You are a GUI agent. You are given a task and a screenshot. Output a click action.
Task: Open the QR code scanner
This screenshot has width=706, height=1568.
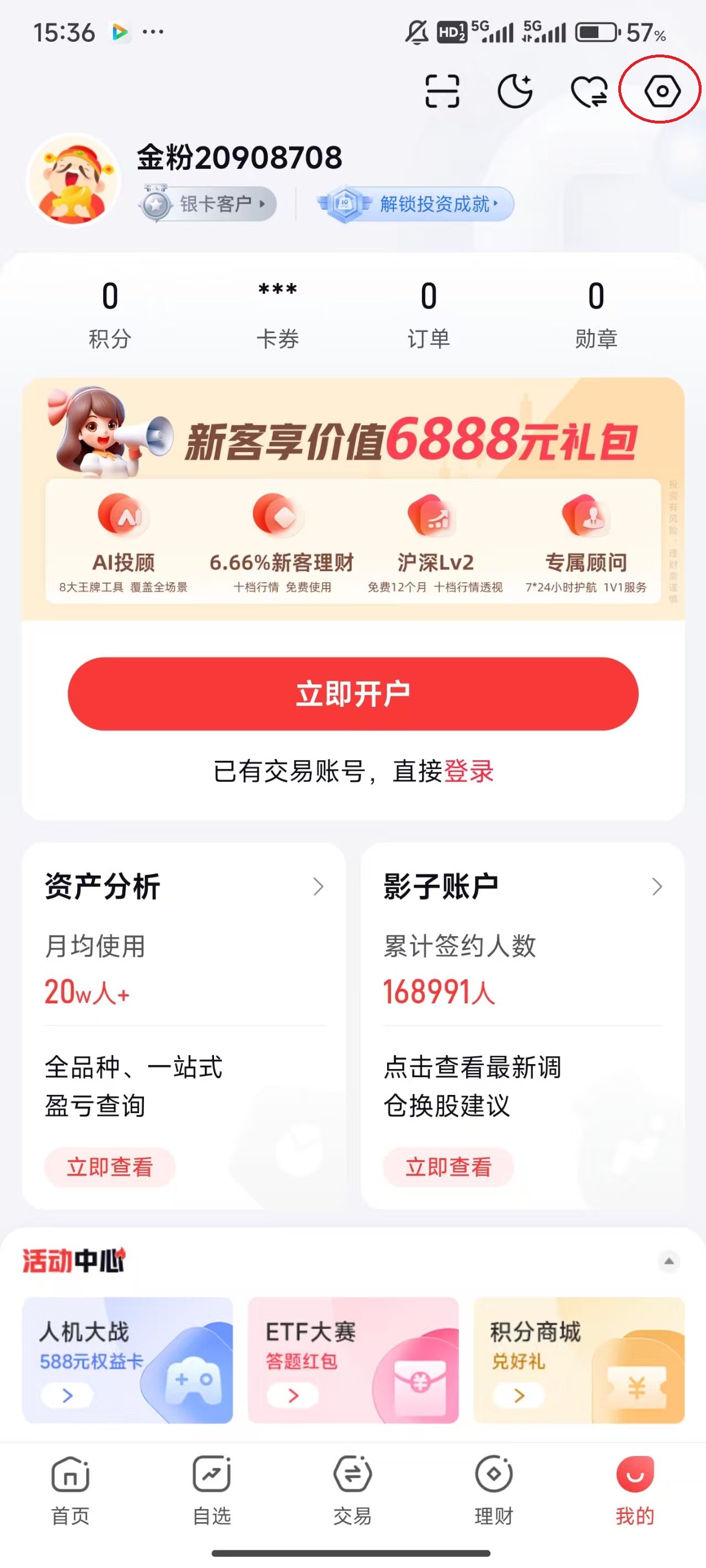click(443, 92)
